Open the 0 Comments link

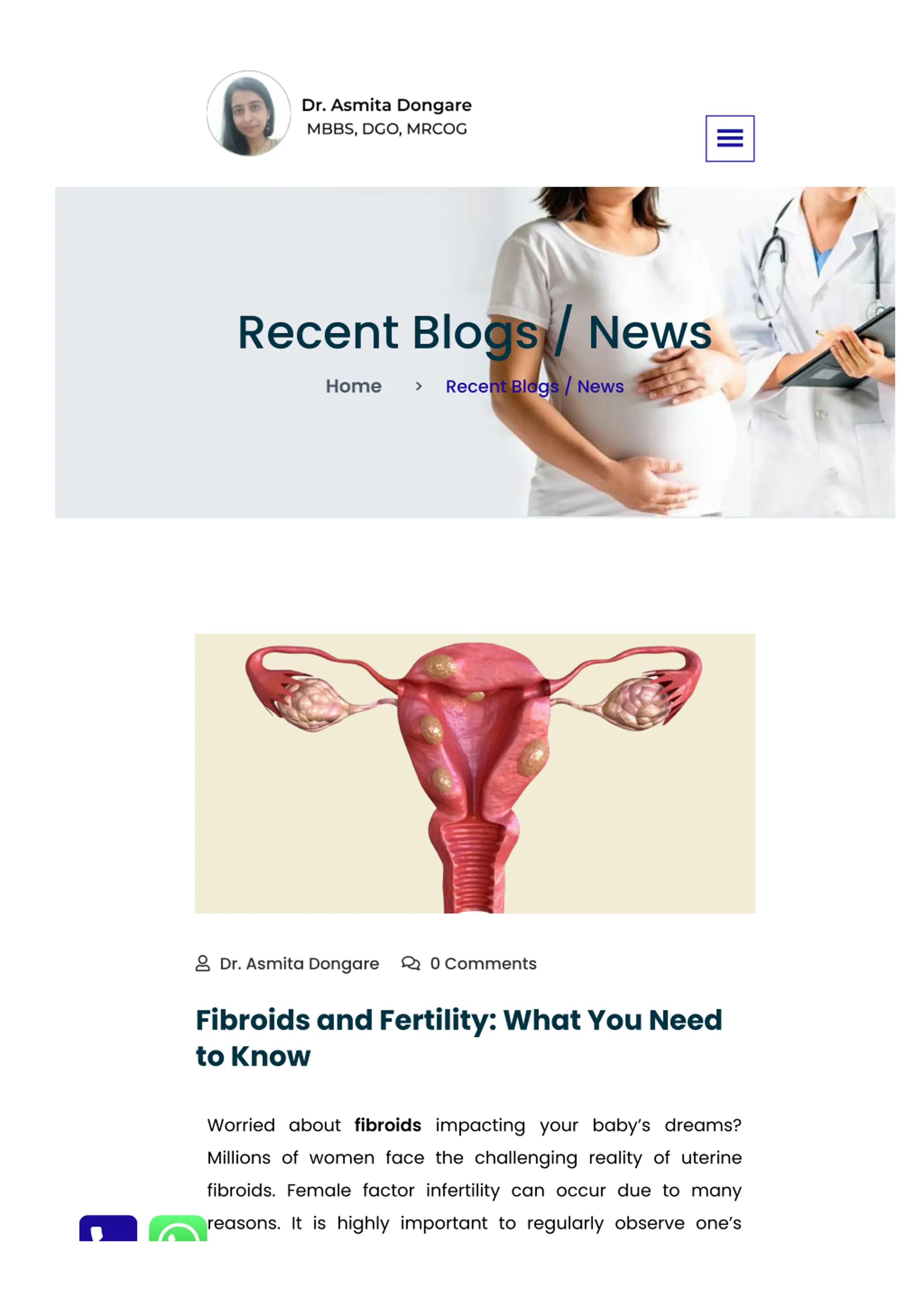(x=482, y=963)
